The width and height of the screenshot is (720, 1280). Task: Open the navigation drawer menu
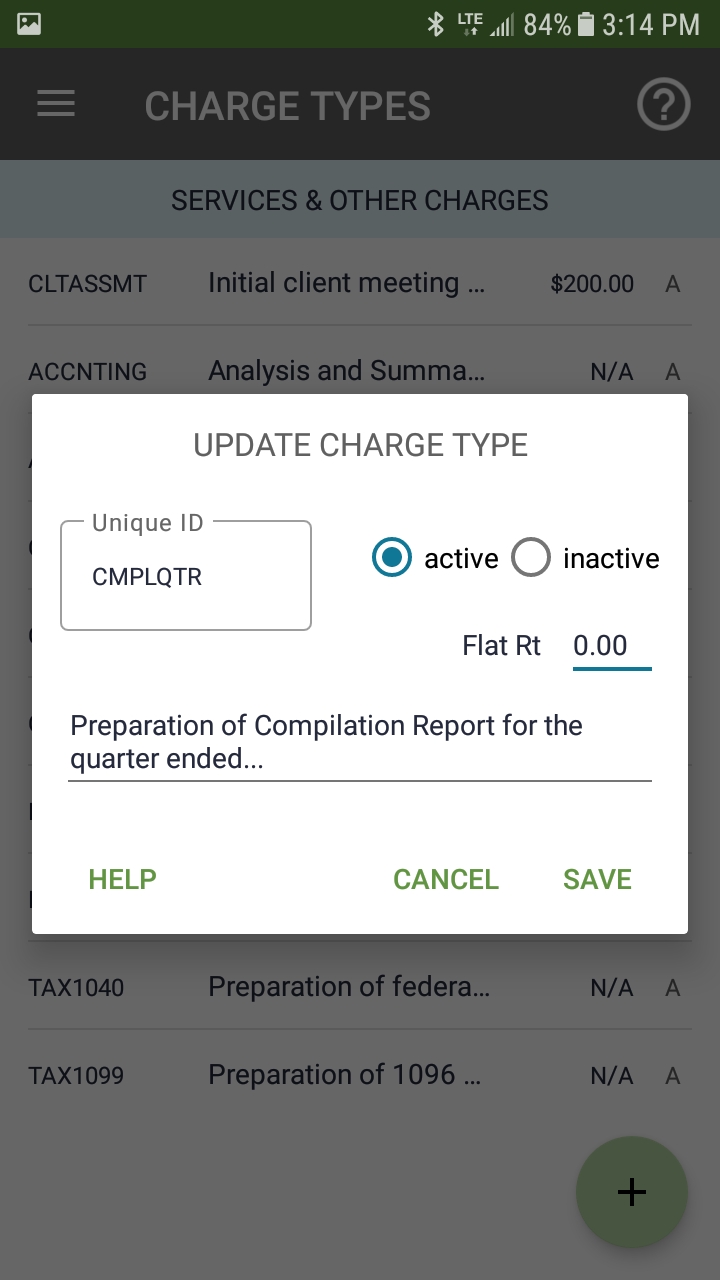pos(56,103)
